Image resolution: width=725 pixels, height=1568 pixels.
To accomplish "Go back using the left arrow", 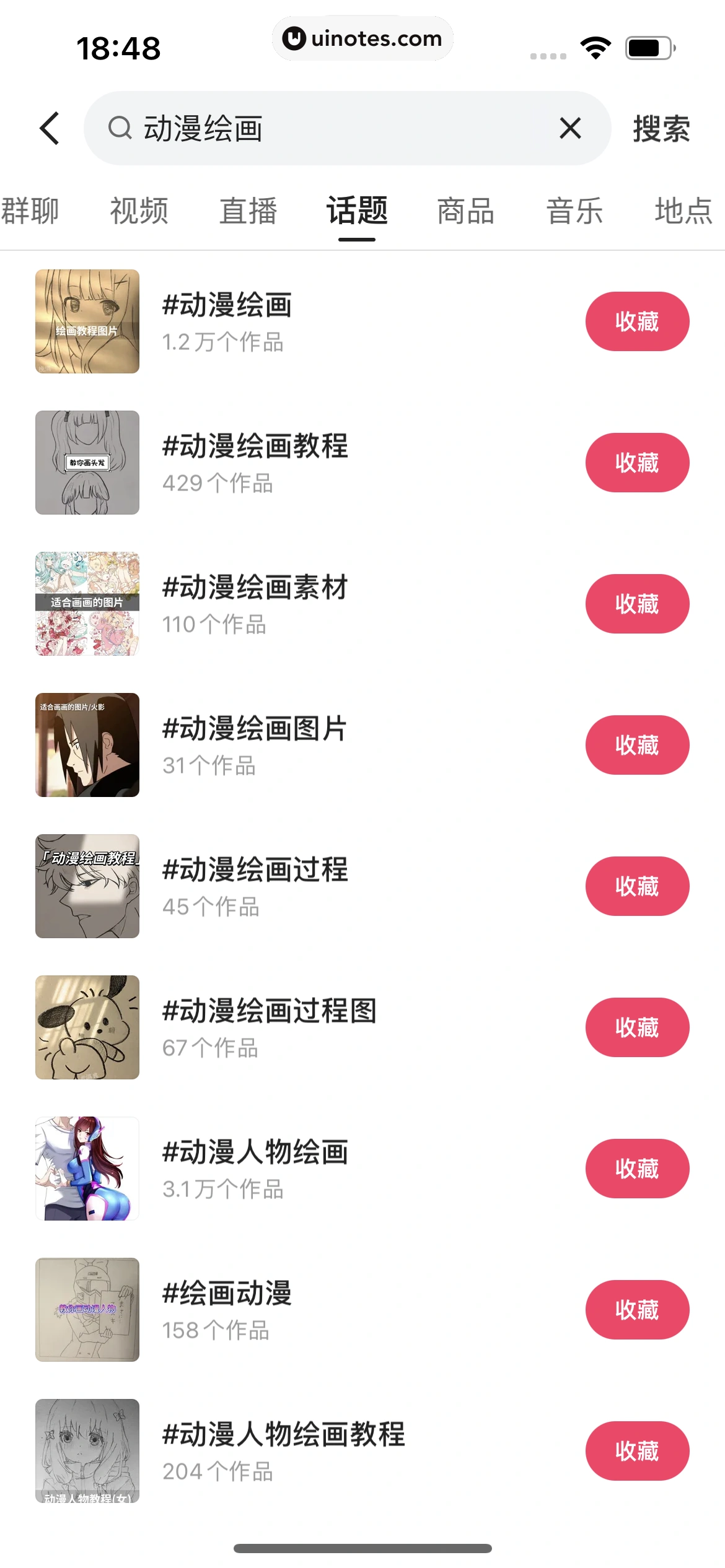I will click(x=50, y=129).
